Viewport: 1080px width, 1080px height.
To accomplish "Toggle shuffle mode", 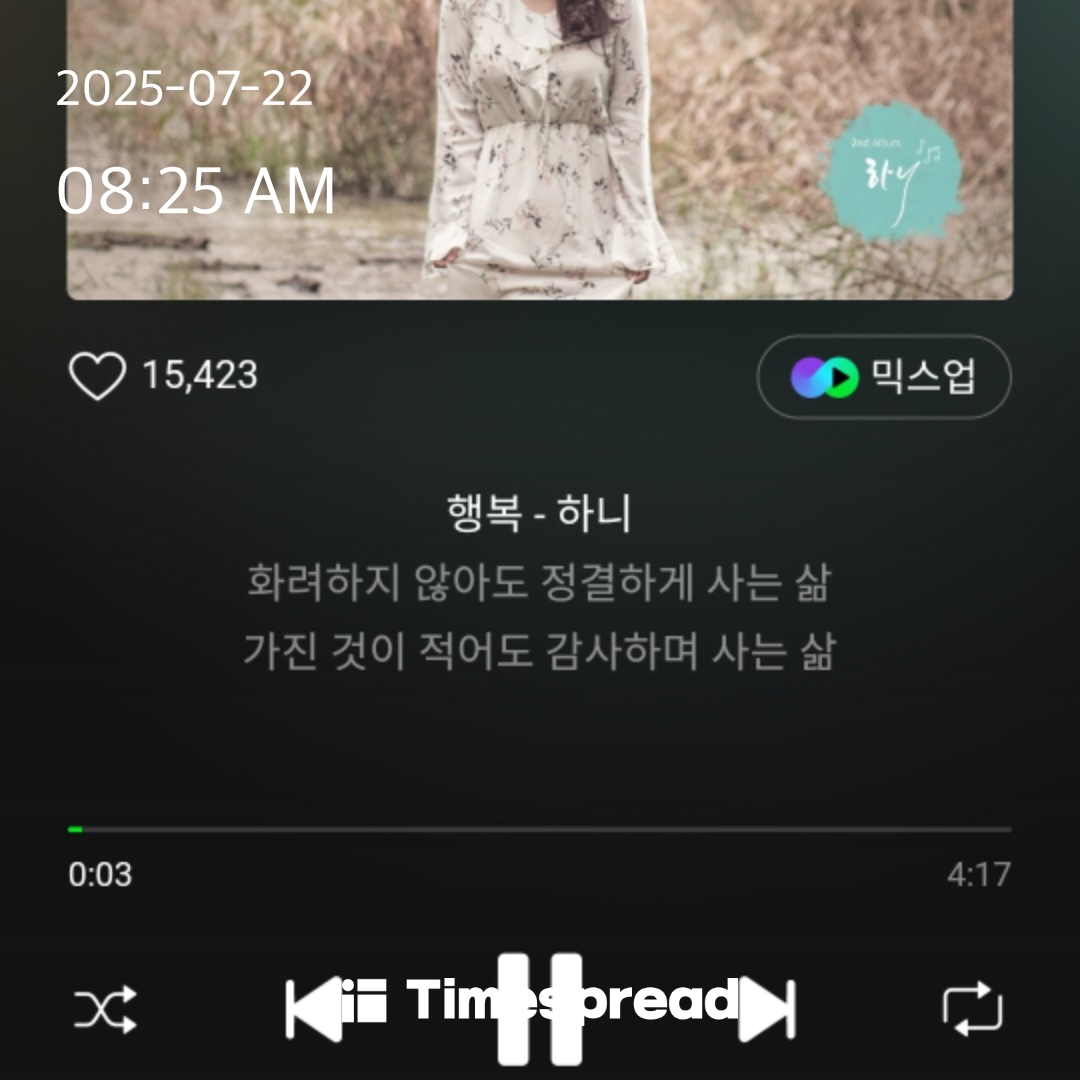I will [x=105, y=1009].
